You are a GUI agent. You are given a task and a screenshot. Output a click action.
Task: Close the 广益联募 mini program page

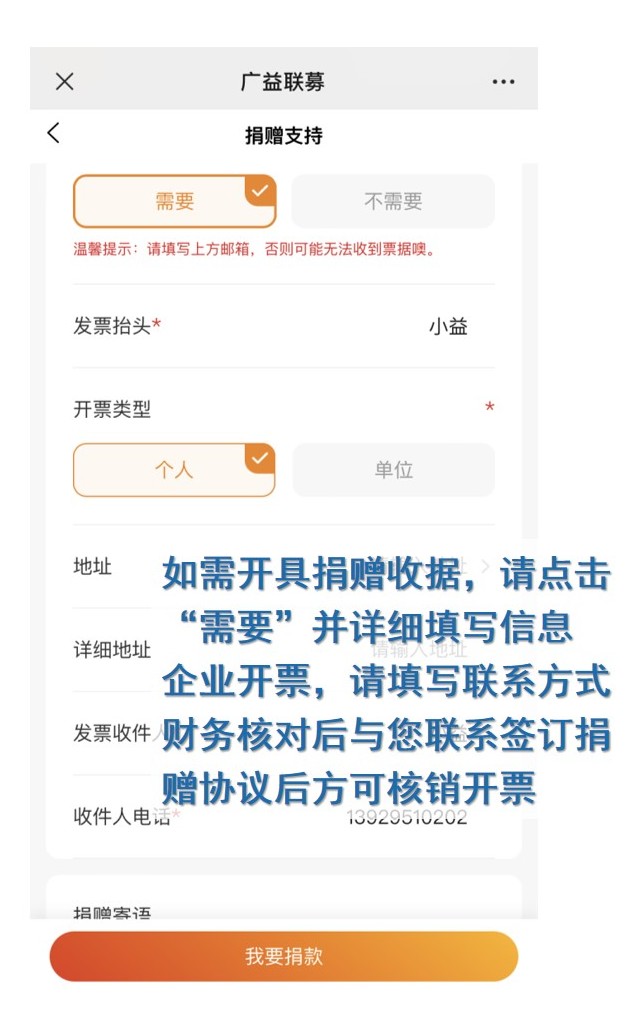pos(65,82)
